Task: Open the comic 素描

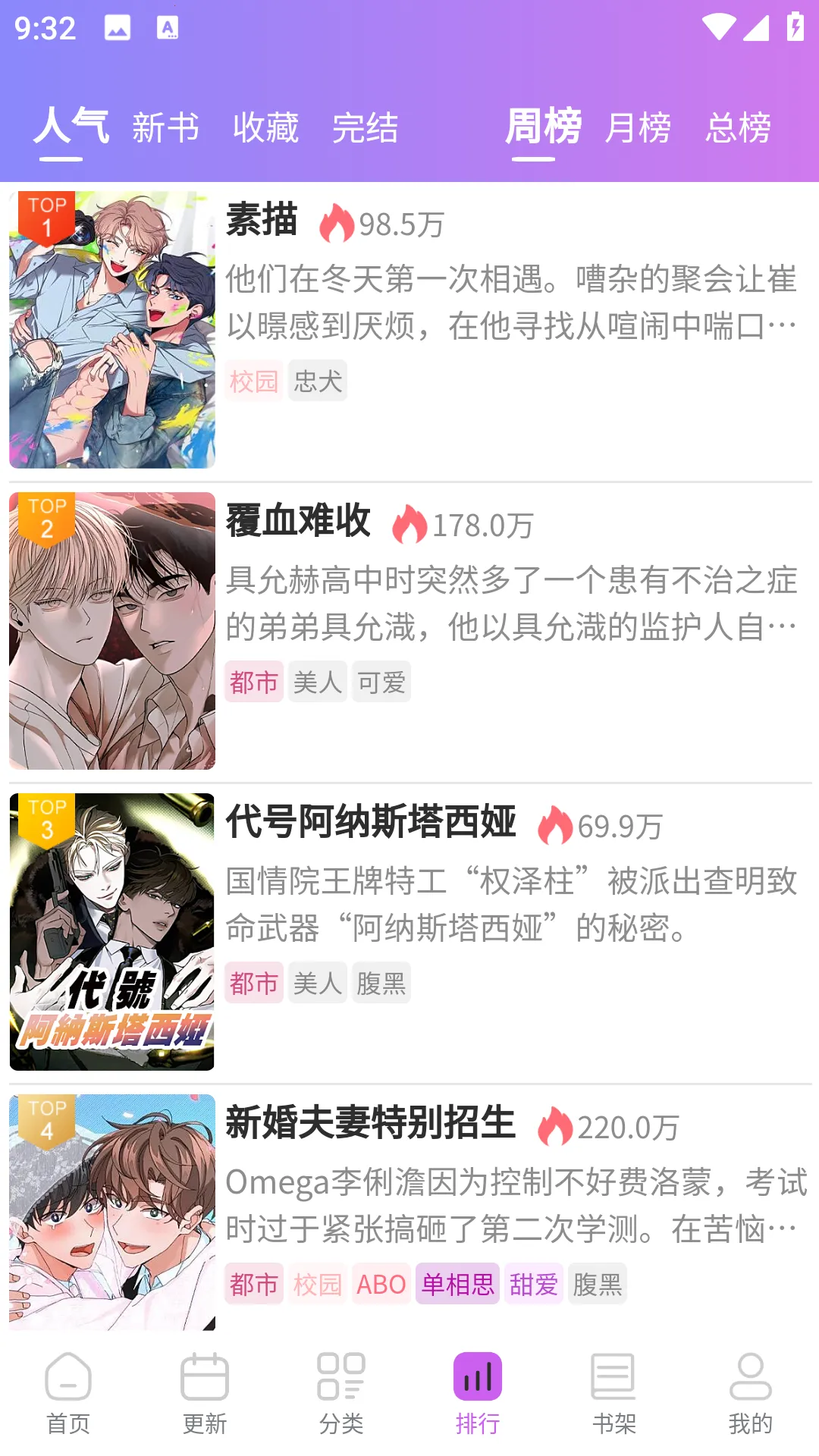Action: [x=262, y=221]
